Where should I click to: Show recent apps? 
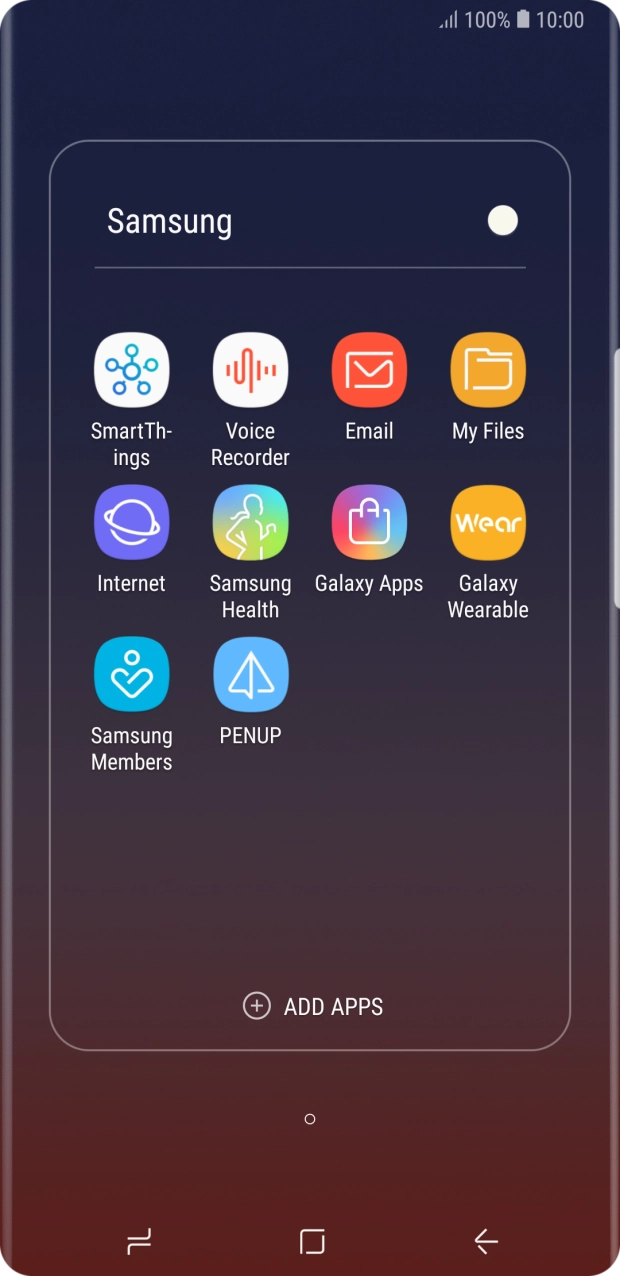pyautogui.click(x=139, y=1241)
